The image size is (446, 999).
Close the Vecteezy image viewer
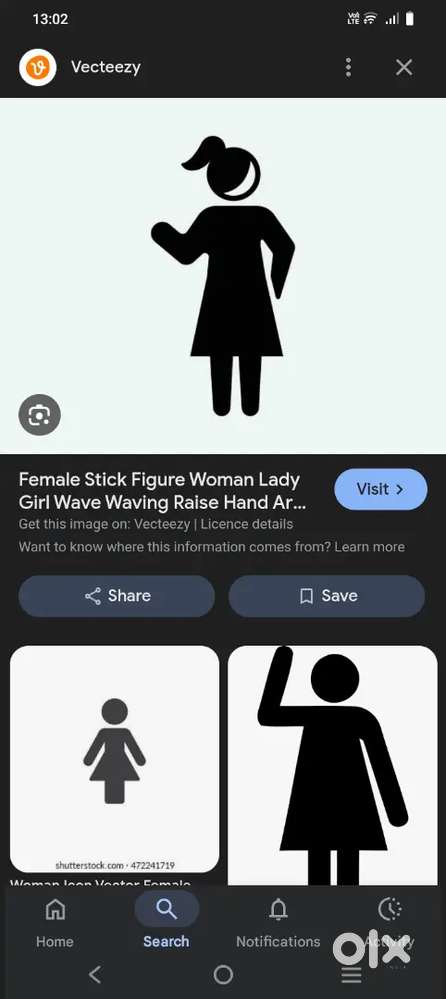point(404,67)
